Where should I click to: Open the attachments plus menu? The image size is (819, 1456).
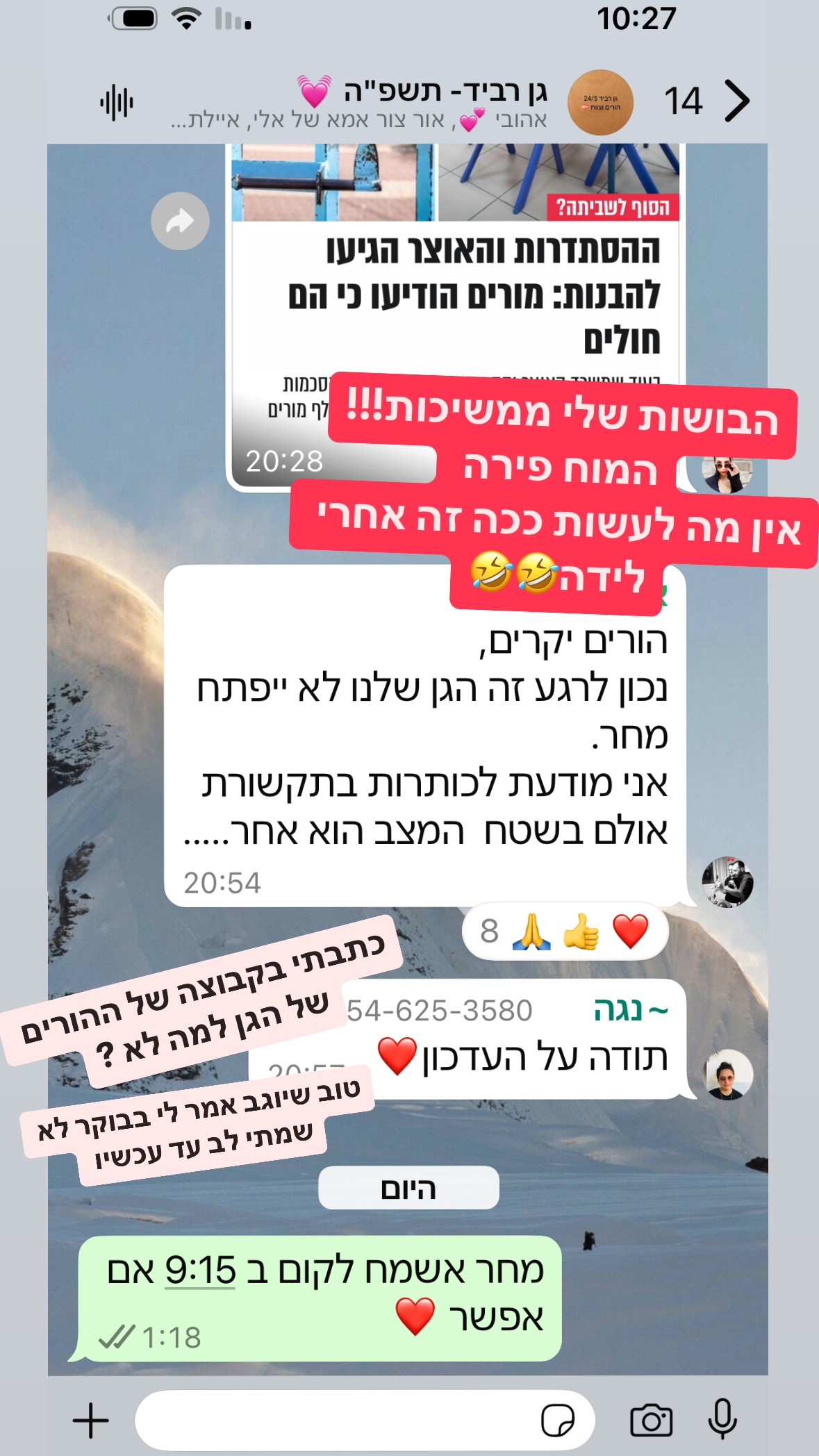pos(91,1421)
